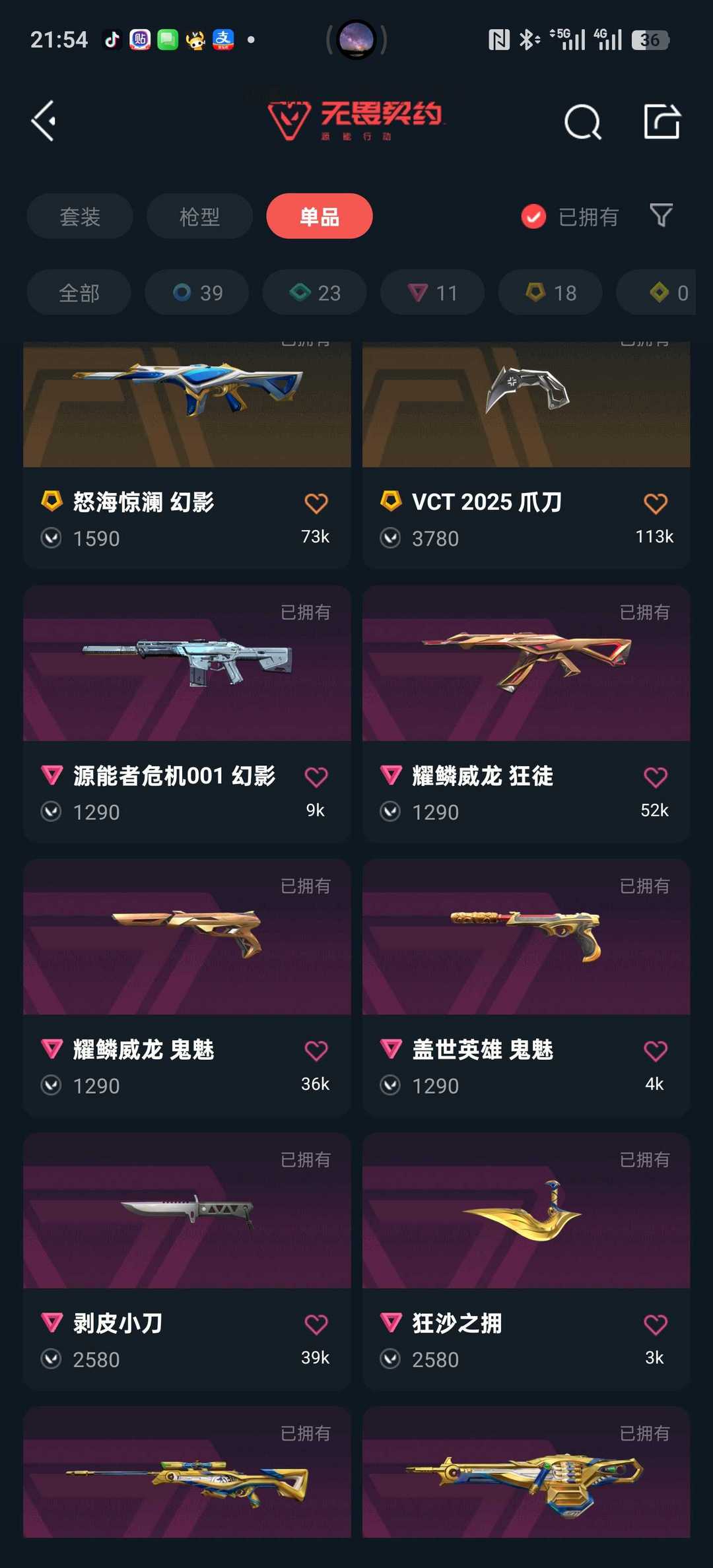Select the pink rarity filter showing 11

[431, 292]
